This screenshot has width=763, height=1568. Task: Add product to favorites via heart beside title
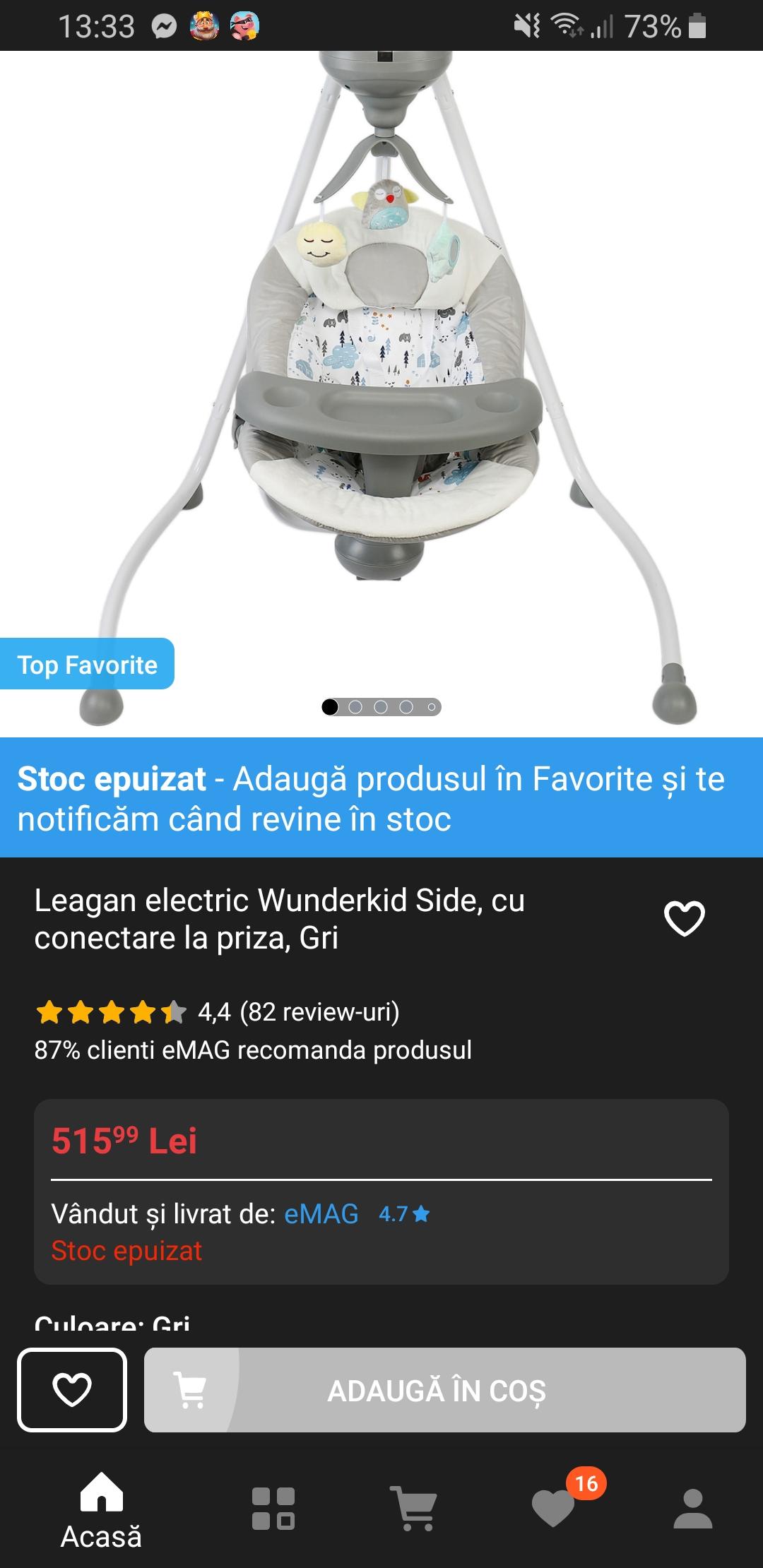pyautogui.click(x=685, y=918)
